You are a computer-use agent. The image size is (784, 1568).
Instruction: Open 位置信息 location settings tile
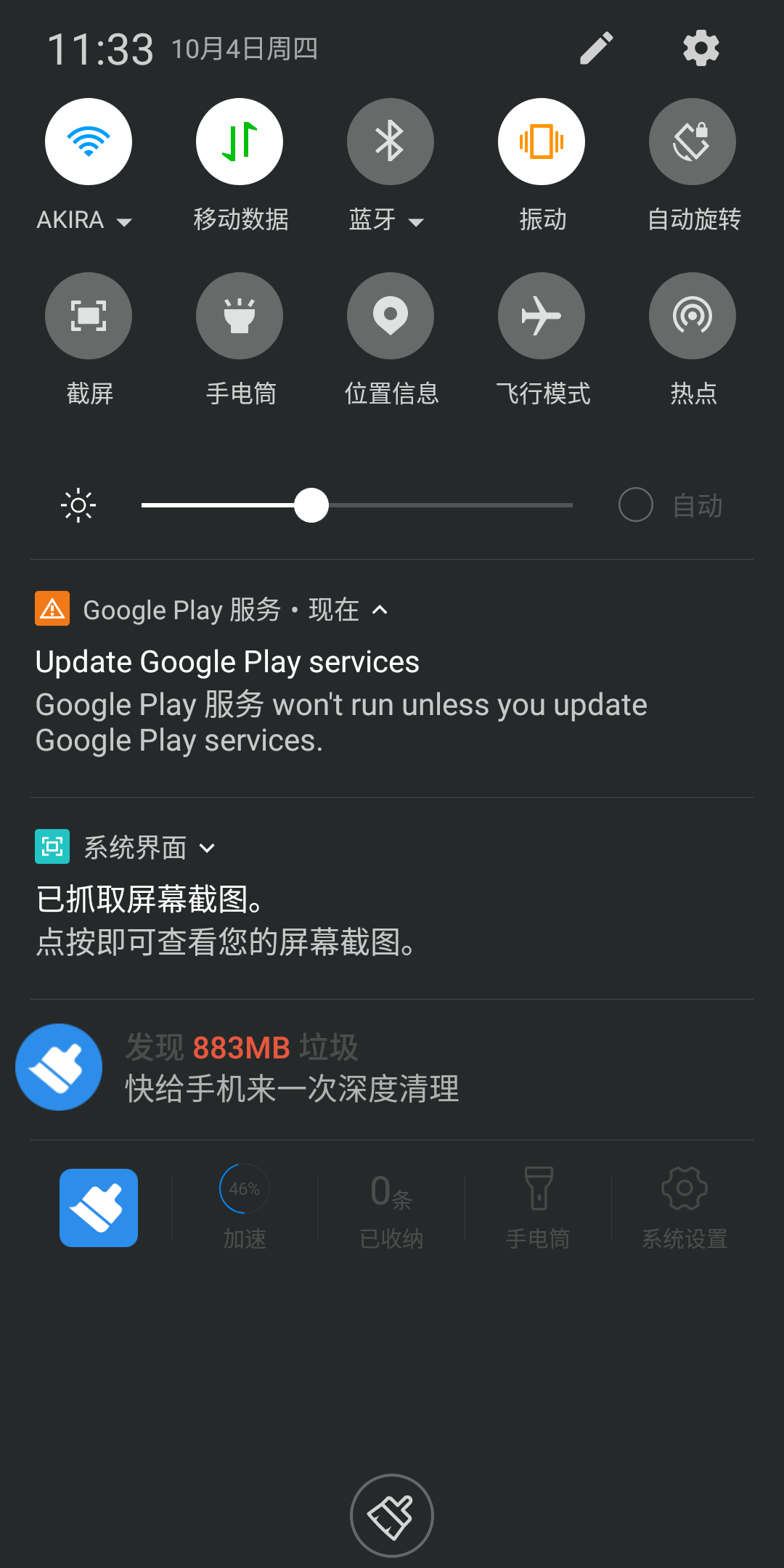coord(390,315)
